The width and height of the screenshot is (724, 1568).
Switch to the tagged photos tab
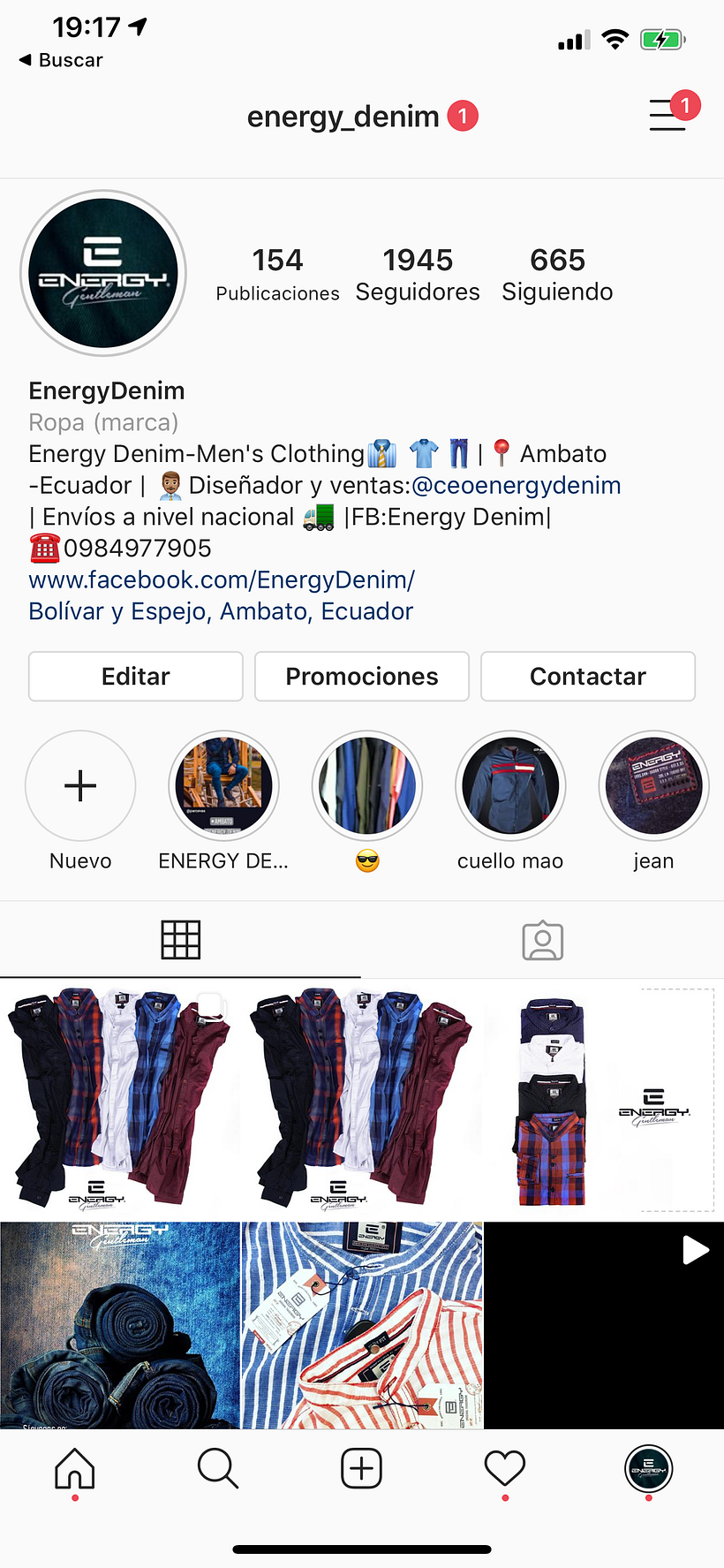point(542,939)
